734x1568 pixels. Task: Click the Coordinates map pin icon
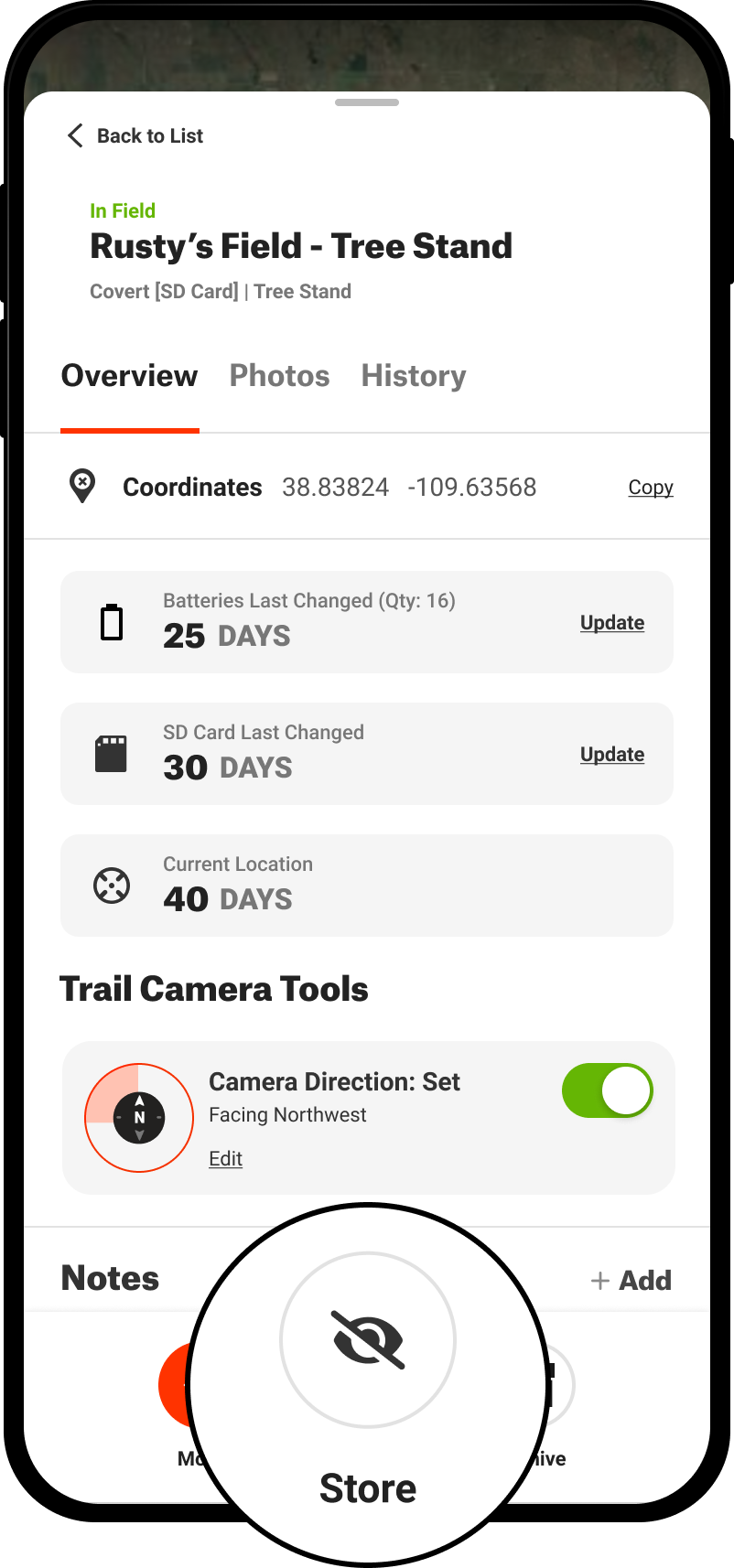81,486
